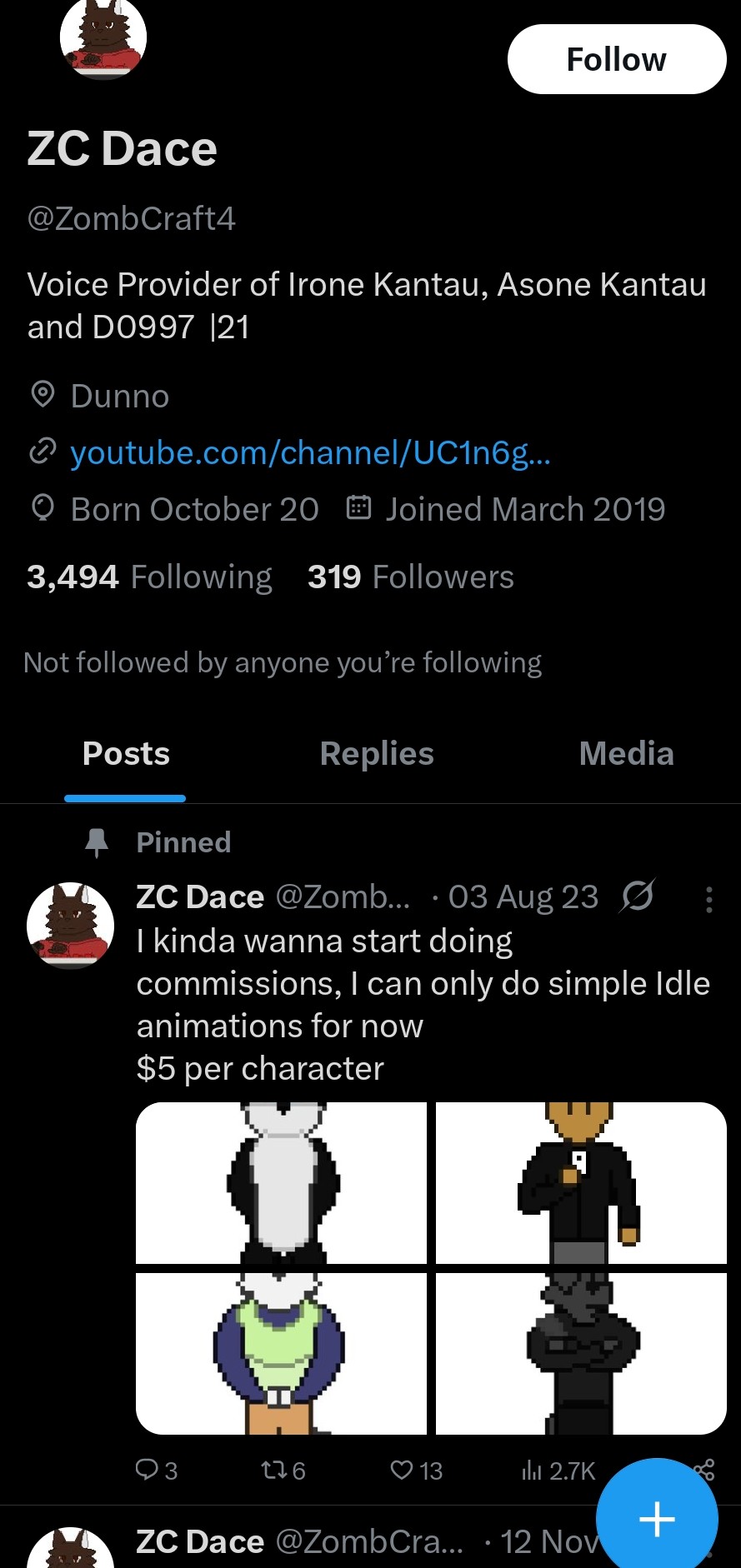Image resolution: width=741 pixels, height=1568 pixels.
Task: Follow ZC Dace's profile
Action: pyautogui.click(x=616, y=59)
